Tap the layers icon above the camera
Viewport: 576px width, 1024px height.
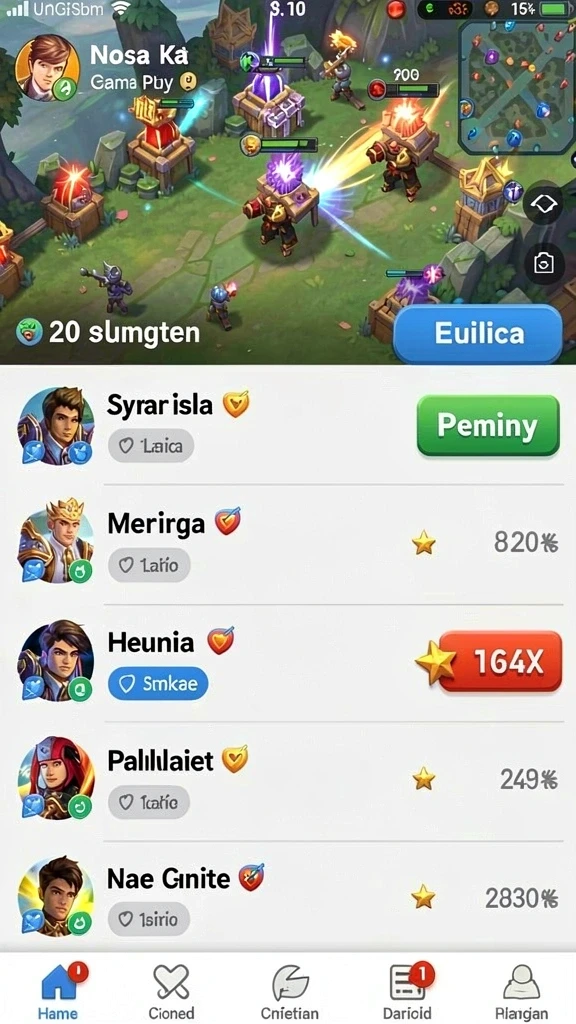pos(543,204)
